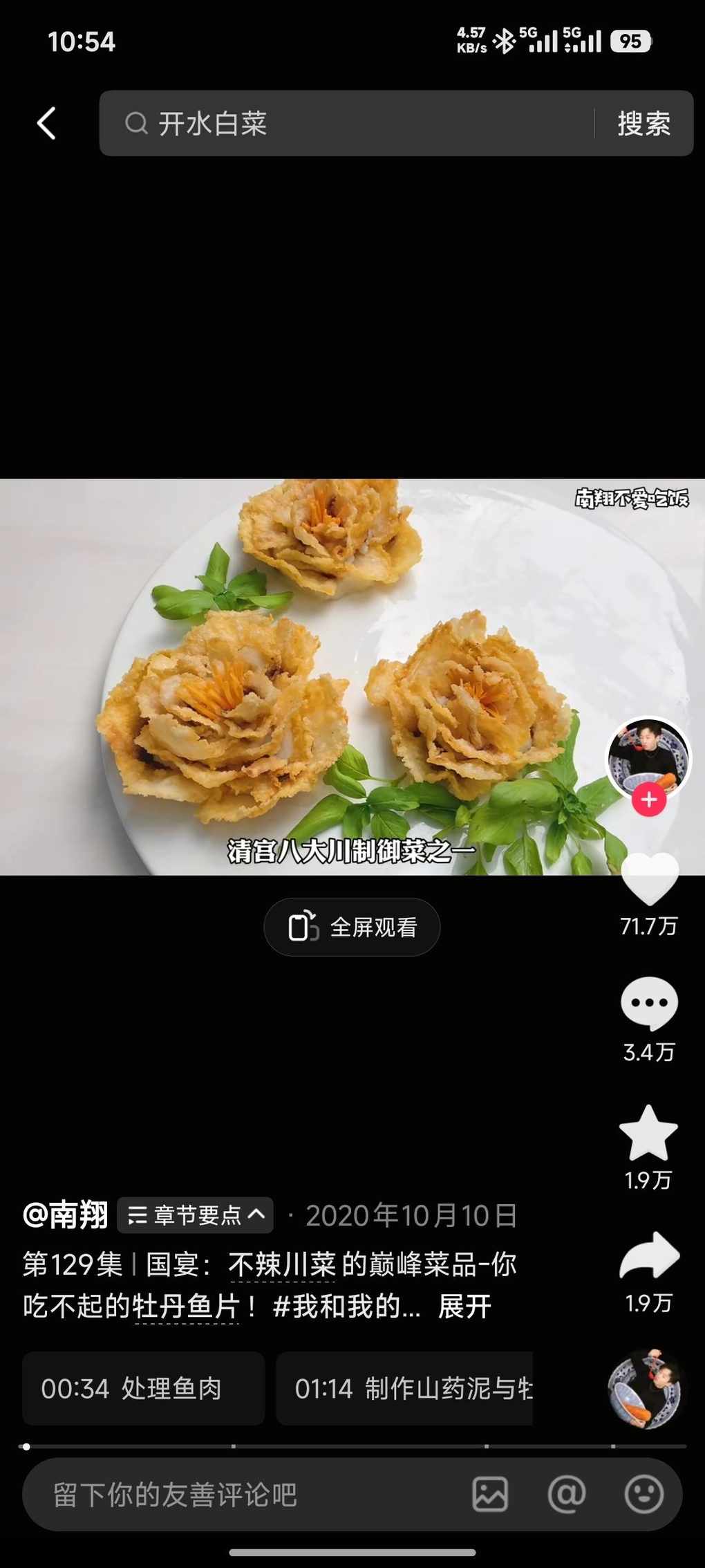This screenshot has width=705, height=1568.
Task: Go back using the back arrow
Action: (46, 124)
